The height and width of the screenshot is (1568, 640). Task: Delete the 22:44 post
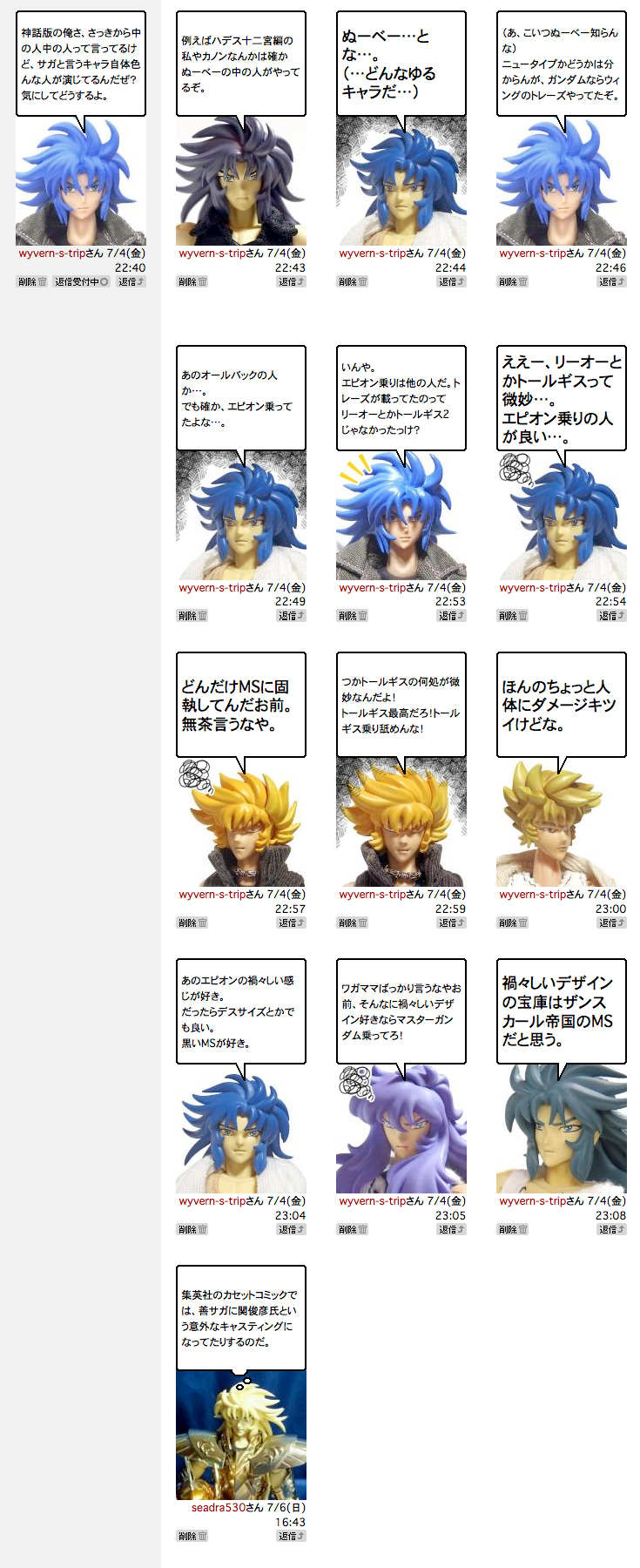coord(353,282)
